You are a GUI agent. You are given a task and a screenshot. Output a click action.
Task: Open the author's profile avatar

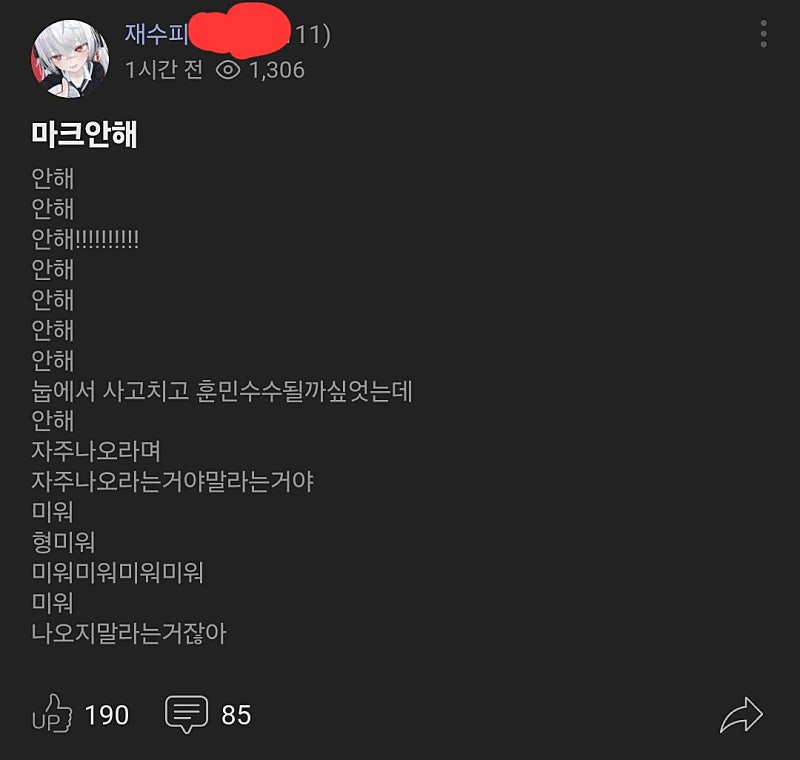pos(70,58)
